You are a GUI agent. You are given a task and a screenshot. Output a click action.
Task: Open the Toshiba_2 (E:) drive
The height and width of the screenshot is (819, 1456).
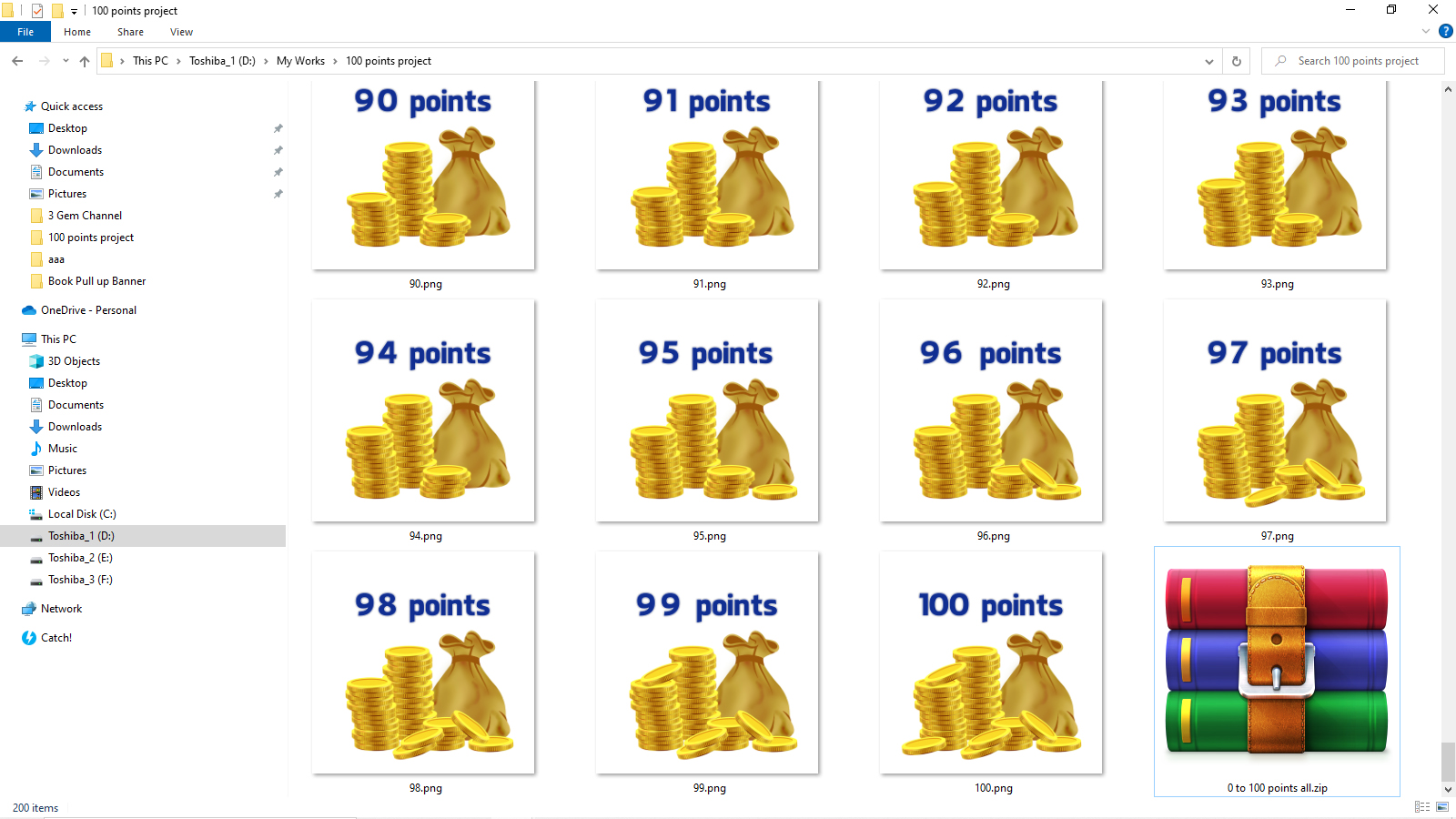(x=80, y=558)
